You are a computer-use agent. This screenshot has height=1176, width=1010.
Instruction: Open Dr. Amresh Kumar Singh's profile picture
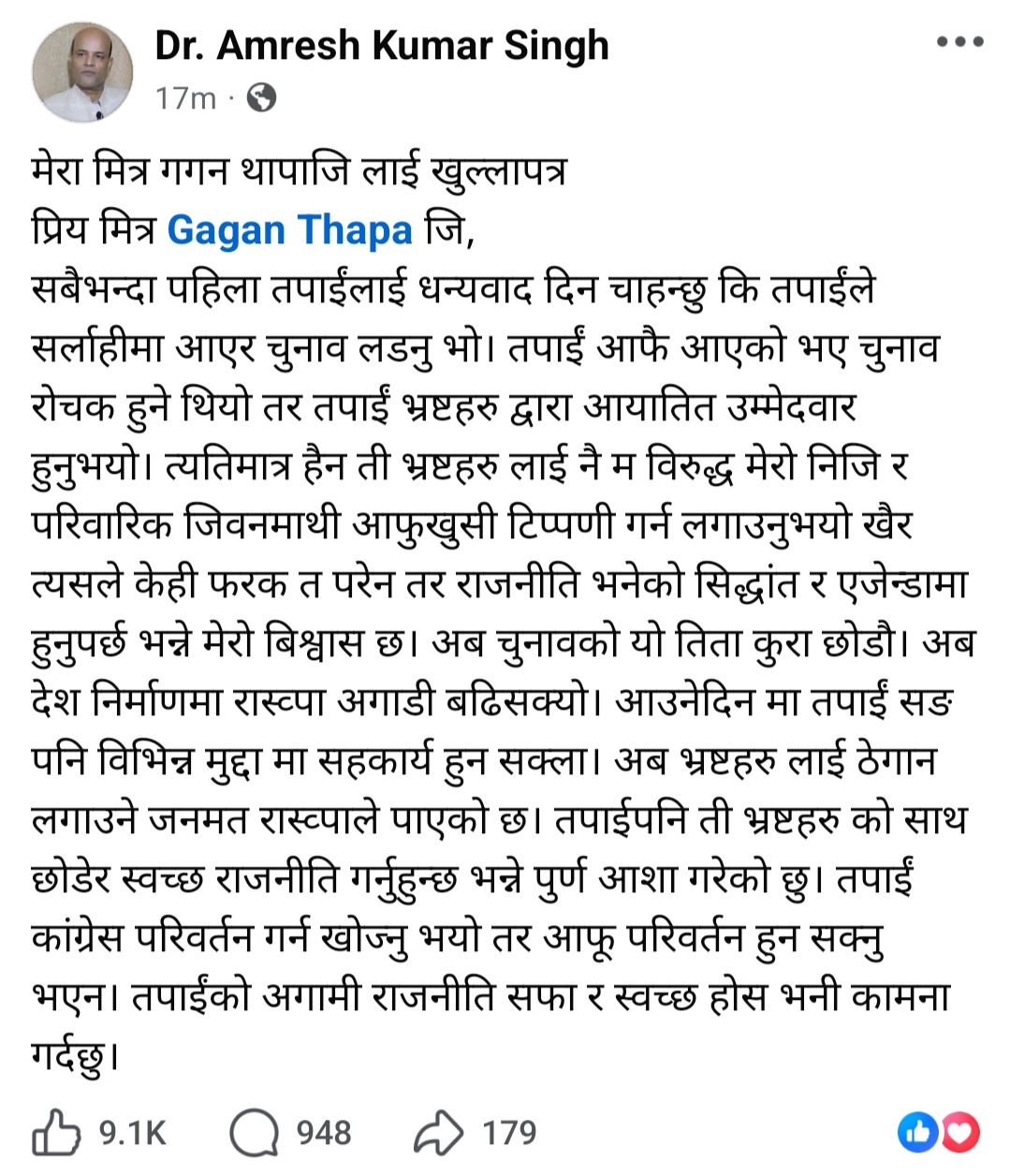pyautogui.click(x=82, y=72)
